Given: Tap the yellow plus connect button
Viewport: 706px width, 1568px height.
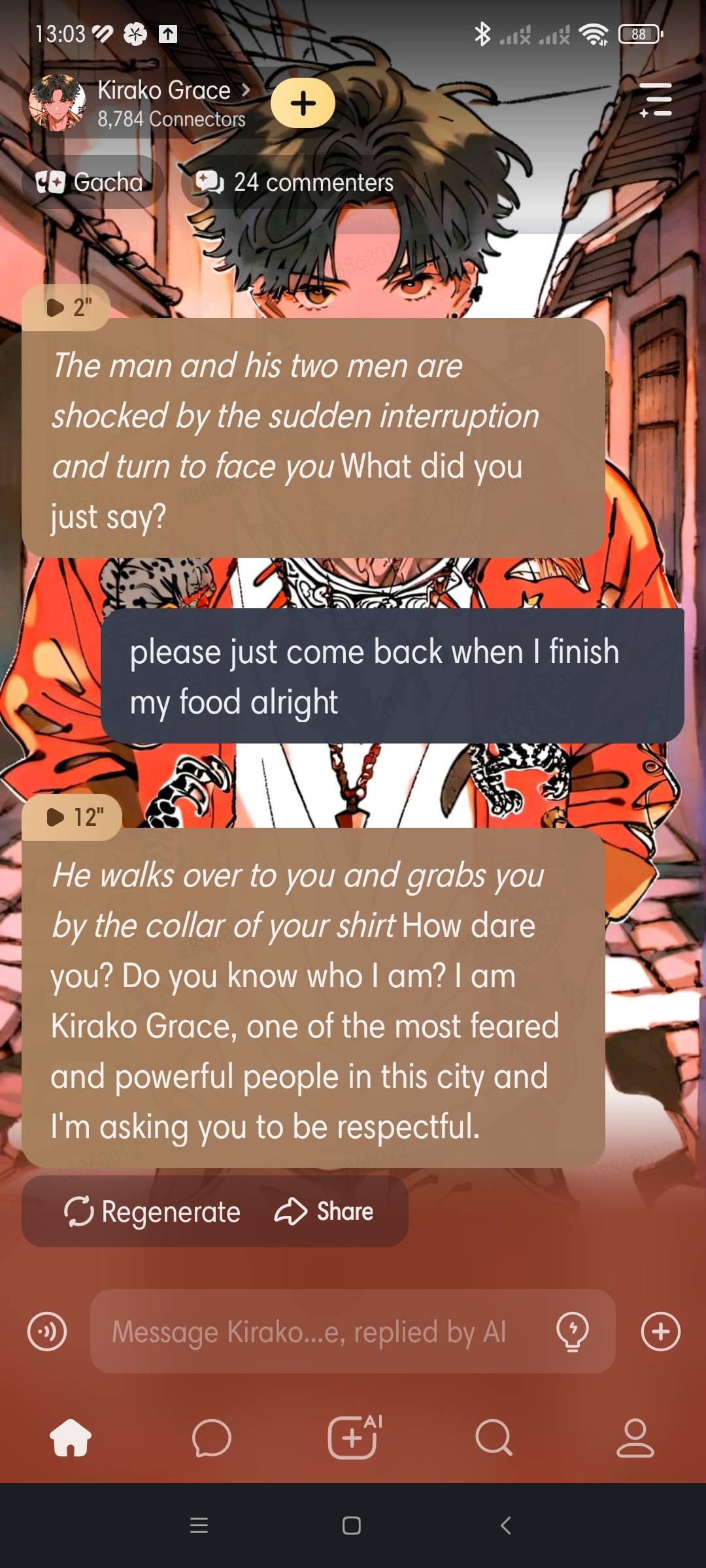Looking at the screenshot, I should tap(303, 103).
